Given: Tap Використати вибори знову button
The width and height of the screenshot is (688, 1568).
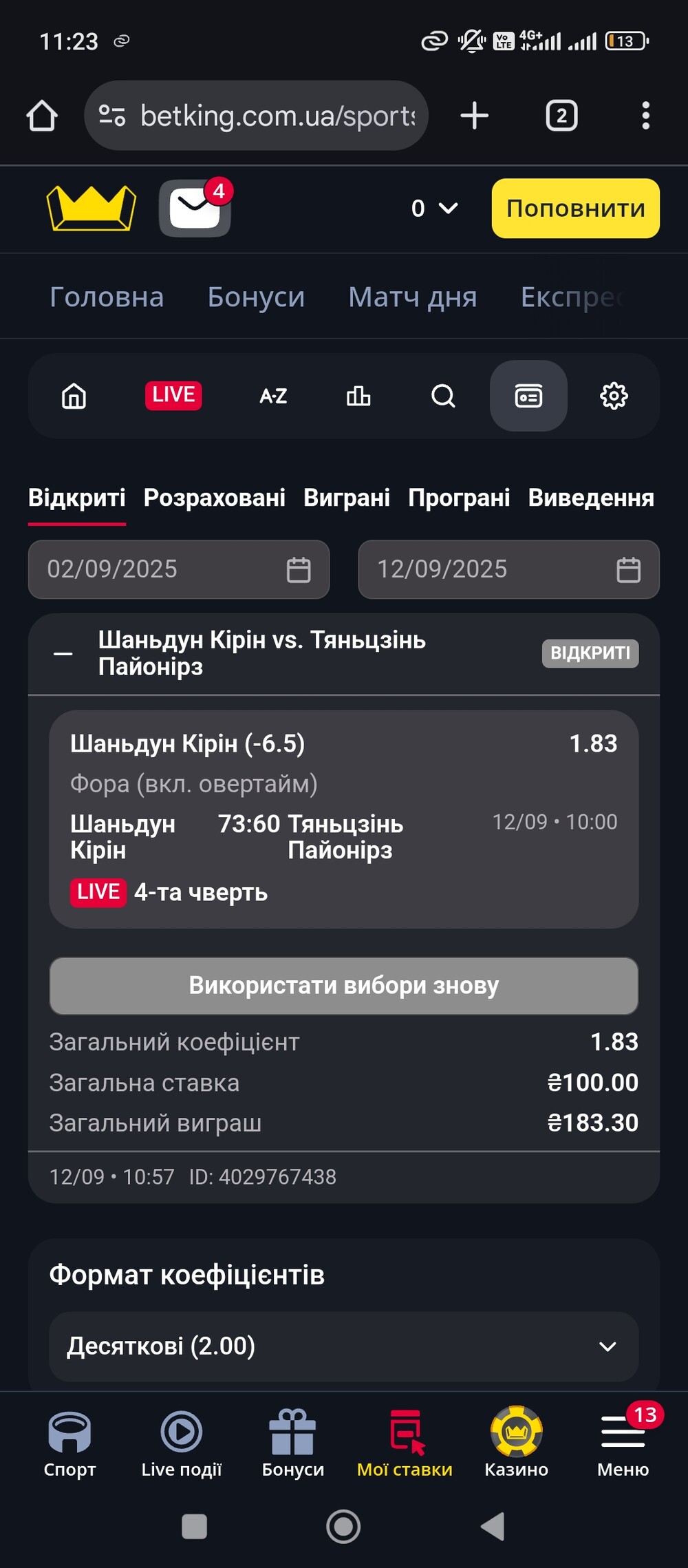Looking at the screenshot, I should 344,986.
